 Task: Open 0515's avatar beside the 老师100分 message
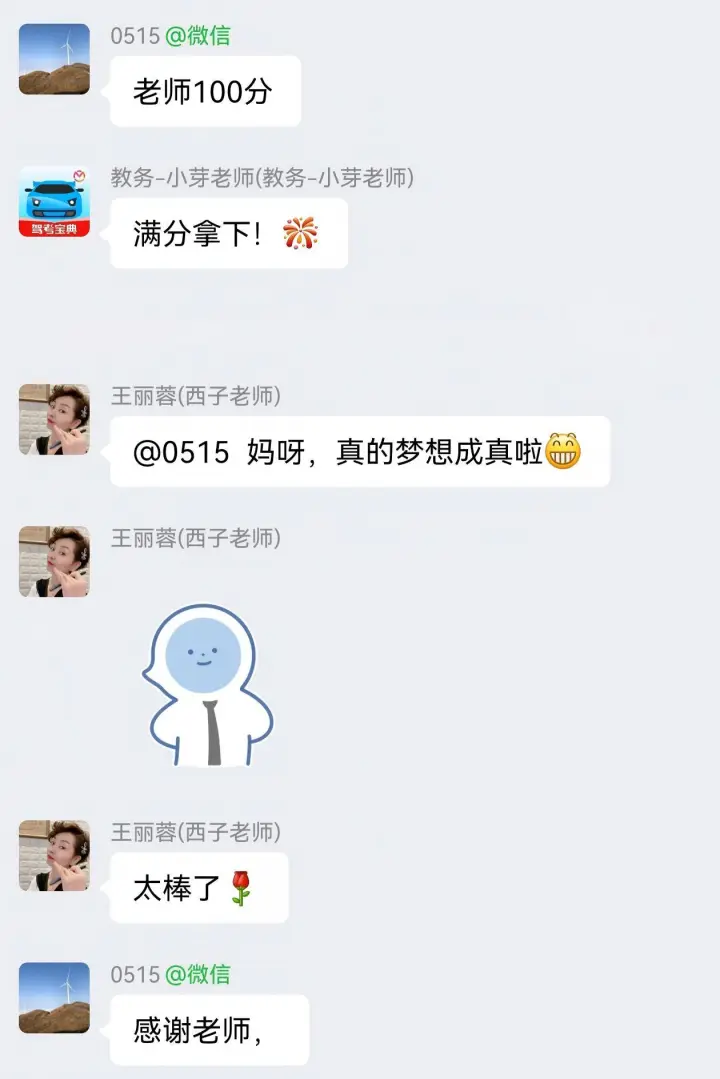click(x=54, y=59)
